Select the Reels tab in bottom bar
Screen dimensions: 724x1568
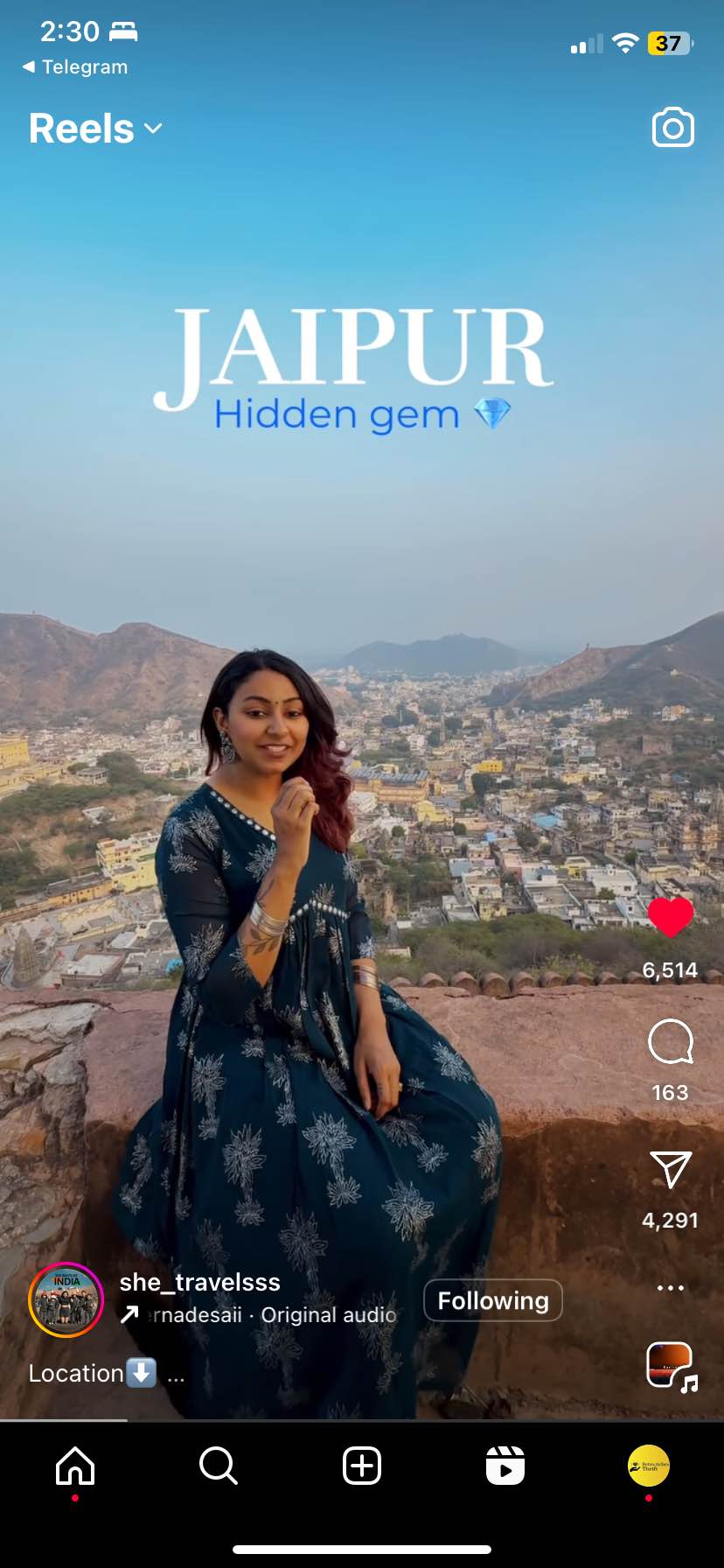point(505,1466)
